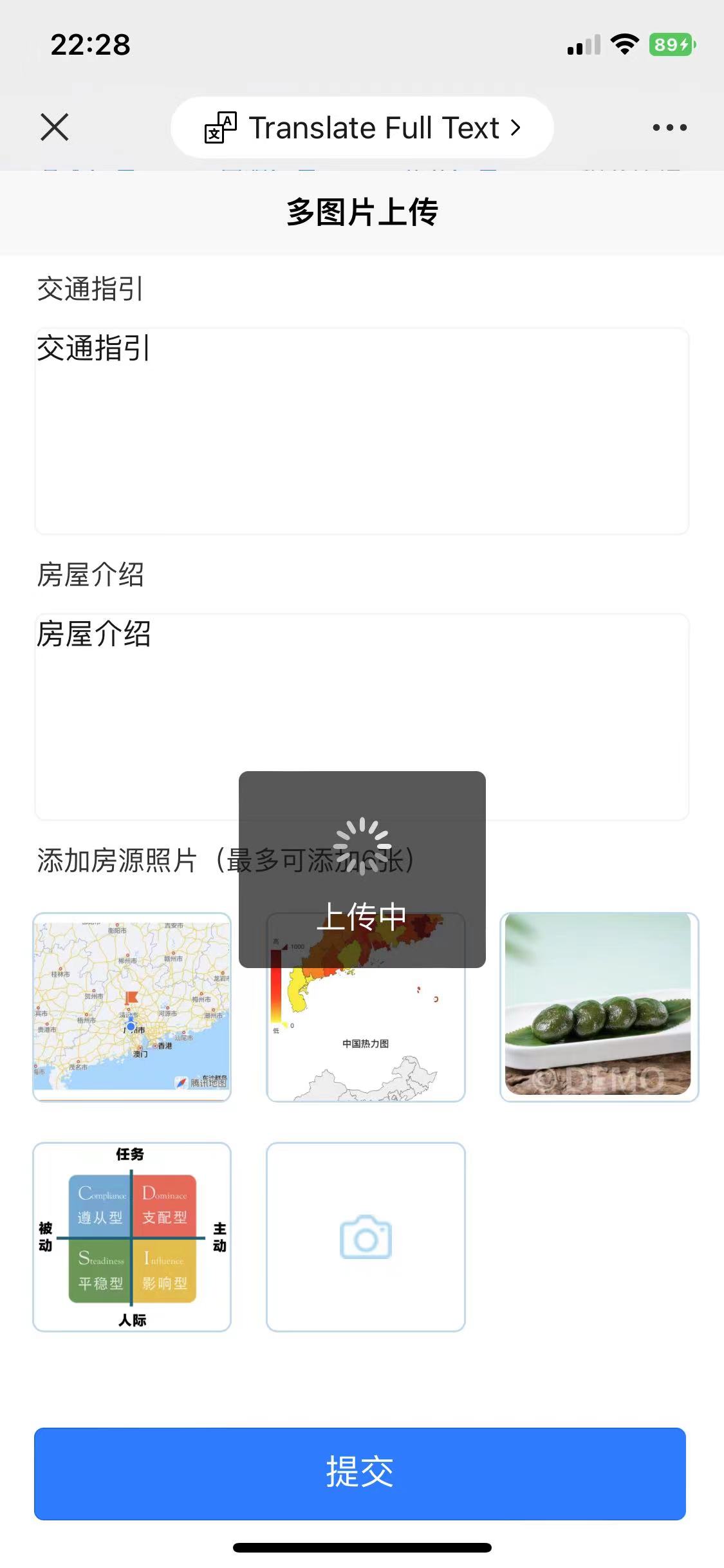Close the page with the X icon
The height and width of the screenshot is (1568, 724).
(x=55, y=127)
